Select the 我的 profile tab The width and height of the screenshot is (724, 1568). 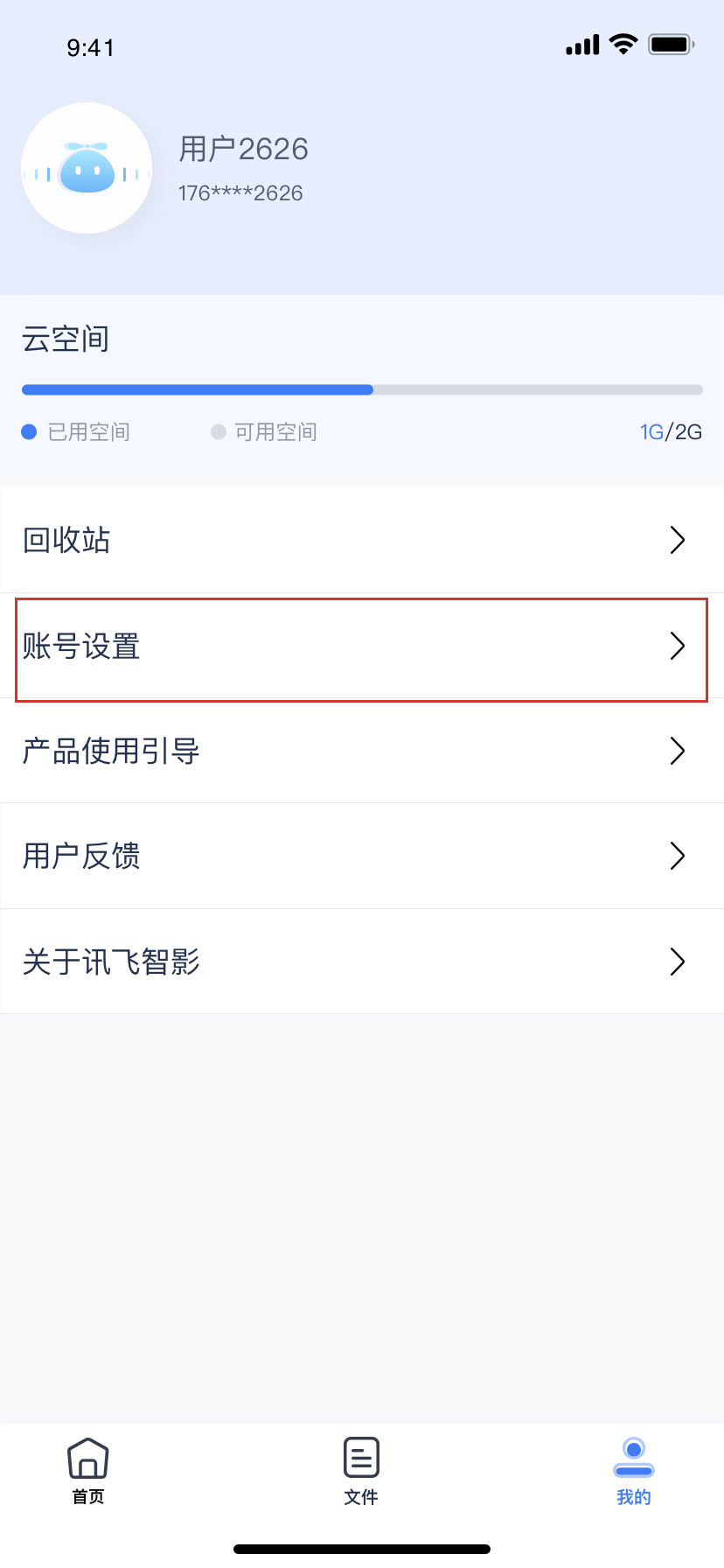634,1471
